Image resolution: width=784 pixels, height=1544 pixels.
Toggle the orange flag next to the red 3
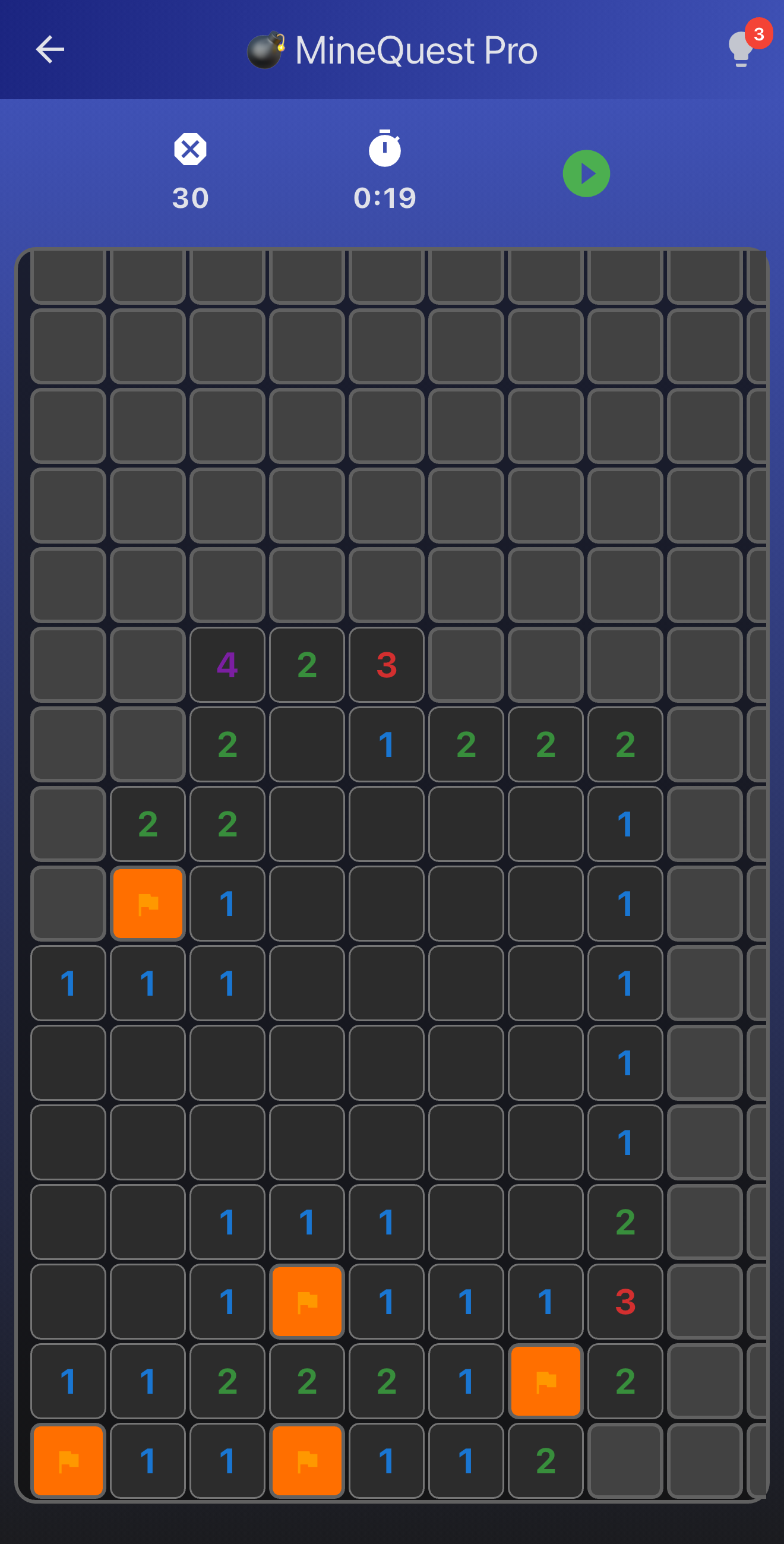click(x=545, y=1379)
